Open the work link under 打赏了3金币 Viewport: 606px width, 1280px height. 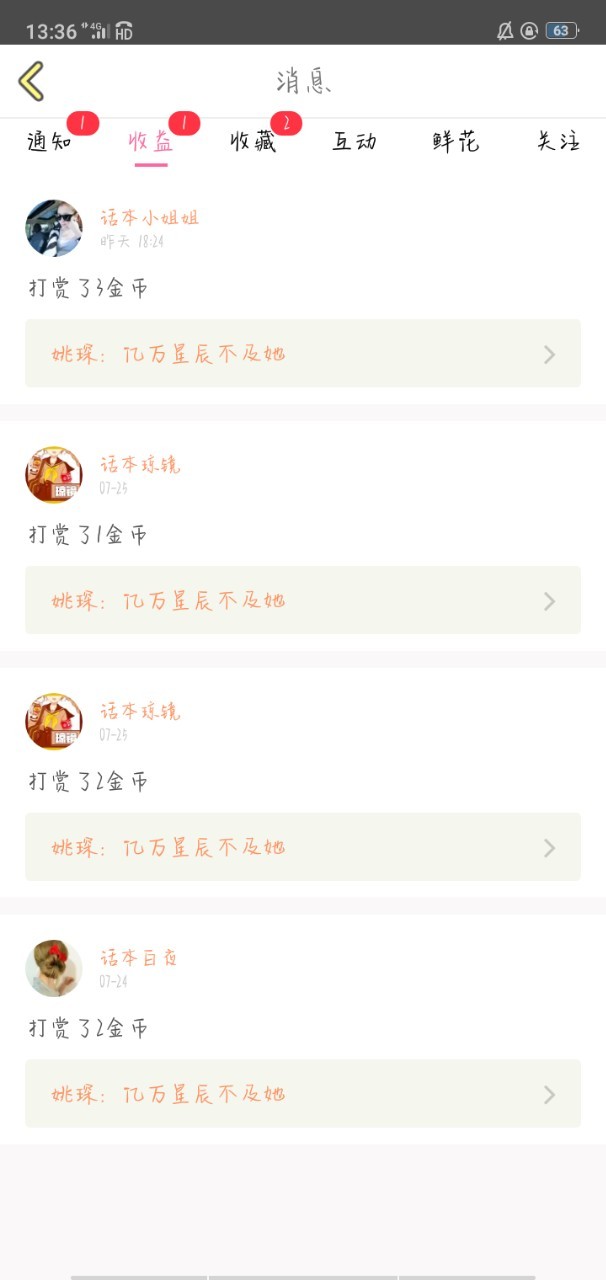coord(303,353)
